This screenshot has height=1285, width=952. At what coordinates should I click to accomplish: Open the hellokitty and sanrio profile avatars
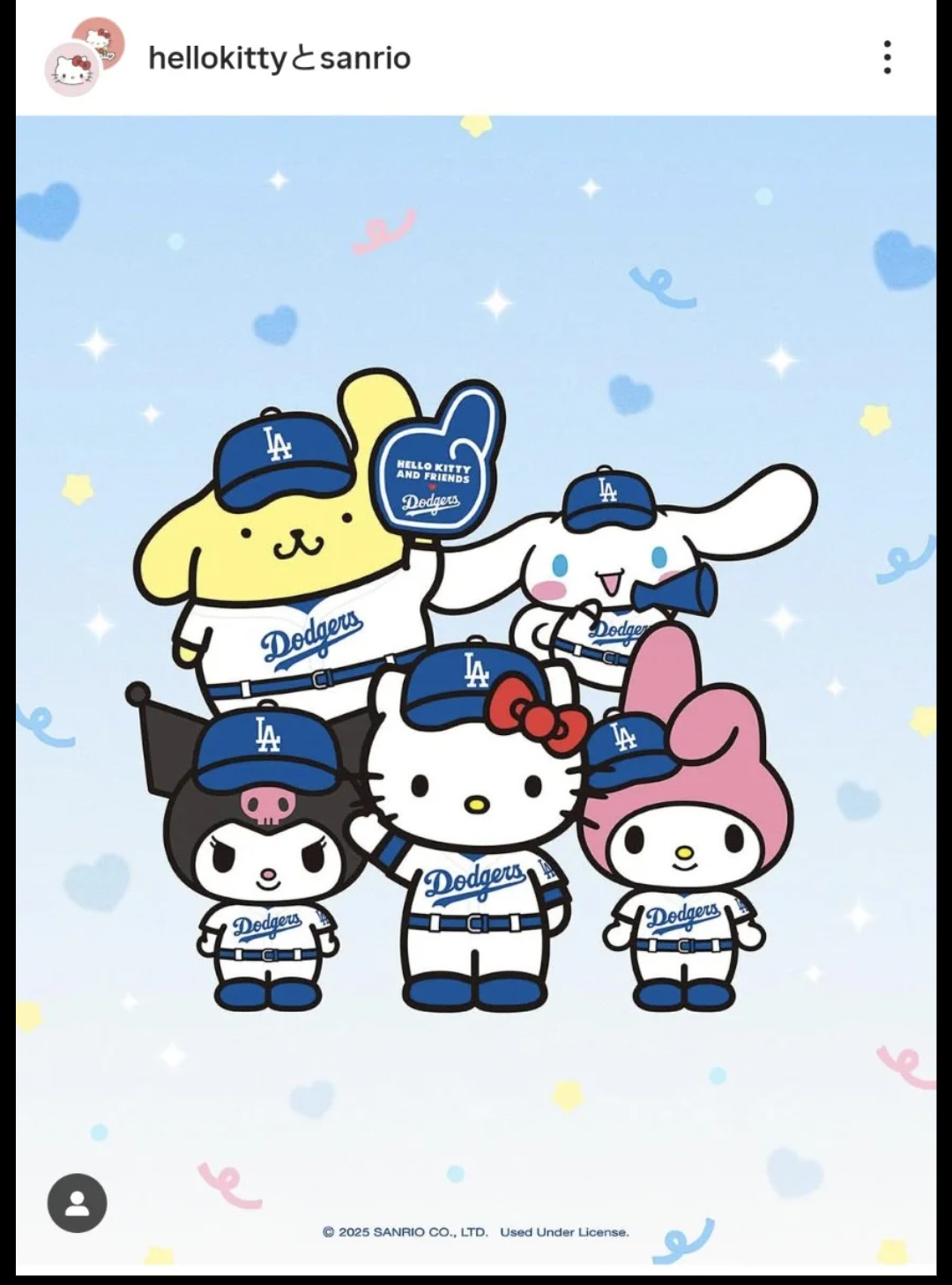(84, 57)
